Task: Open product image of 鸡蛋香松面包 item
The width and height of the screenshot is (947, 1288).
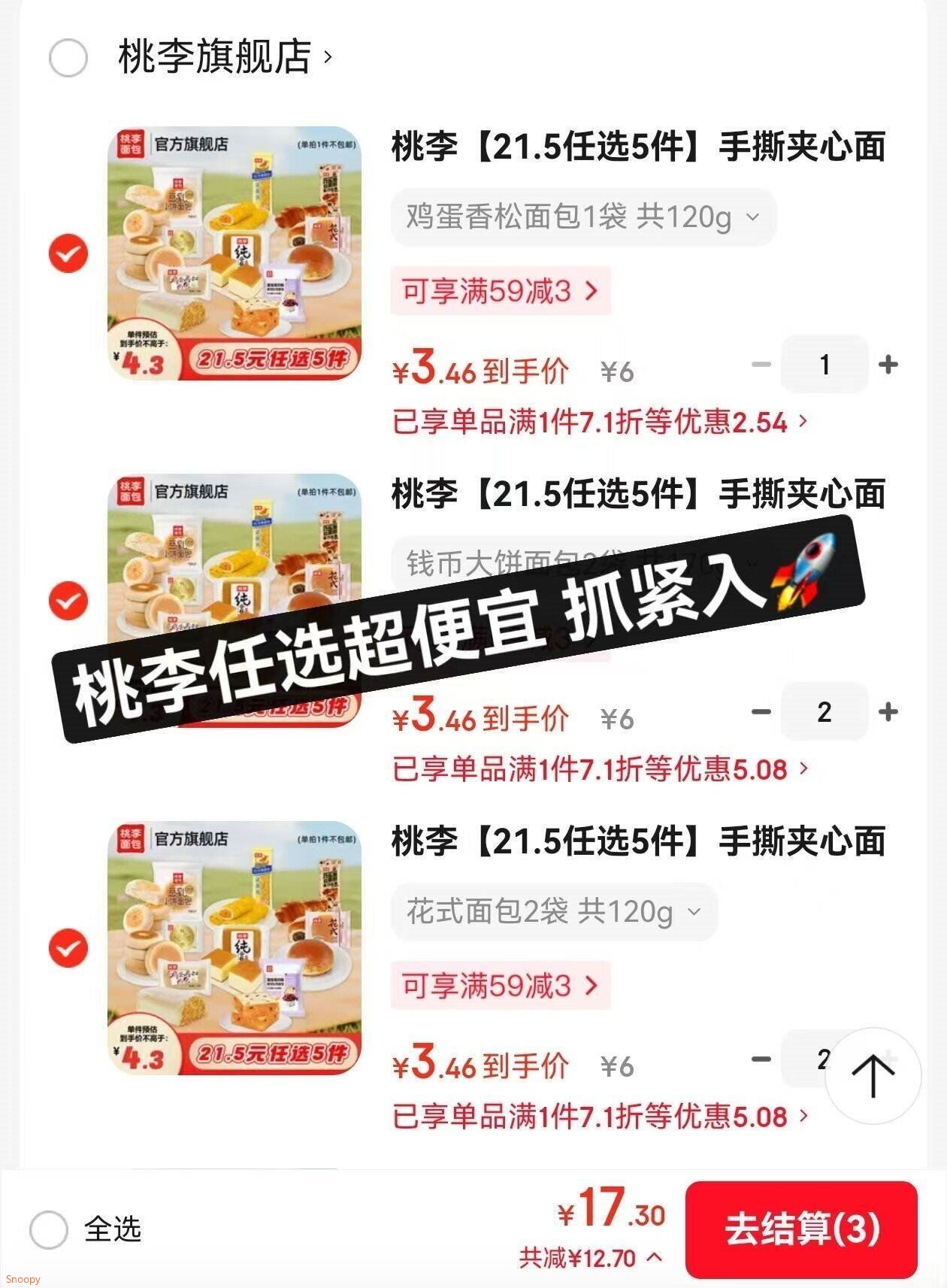Action: 234,253
